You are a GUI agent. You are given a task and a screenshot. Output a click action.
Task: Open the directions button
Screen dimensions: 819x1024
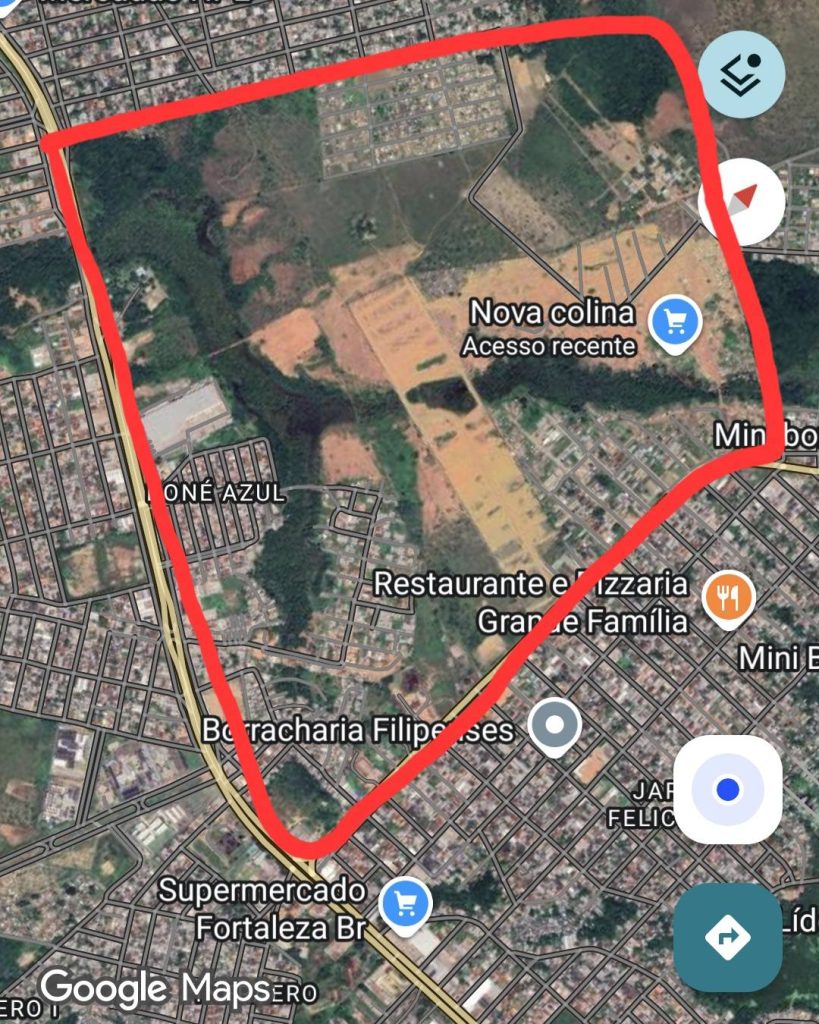pyautogui.click(x=727, y=936)
